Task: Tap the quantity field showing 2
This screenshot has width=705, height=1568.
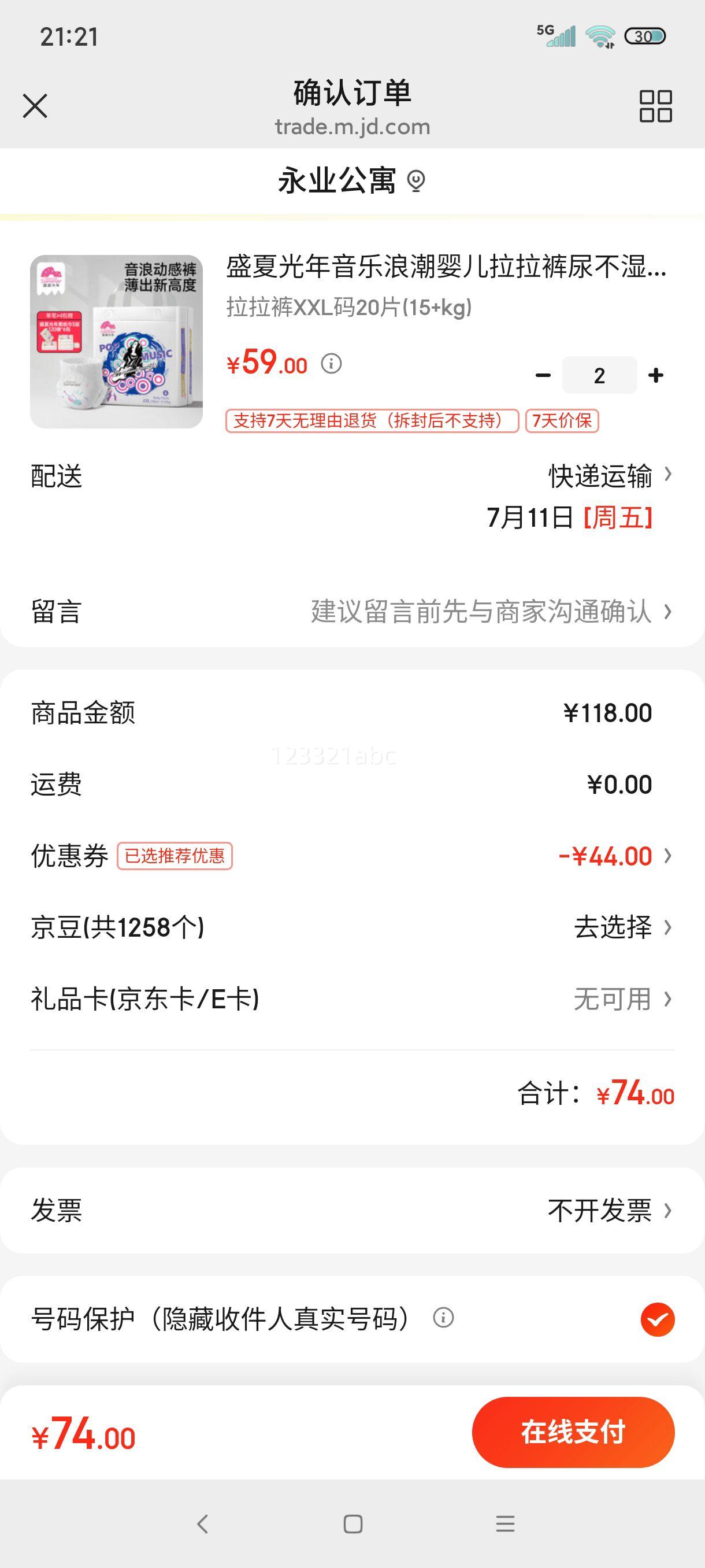Action: coord(599,376)
